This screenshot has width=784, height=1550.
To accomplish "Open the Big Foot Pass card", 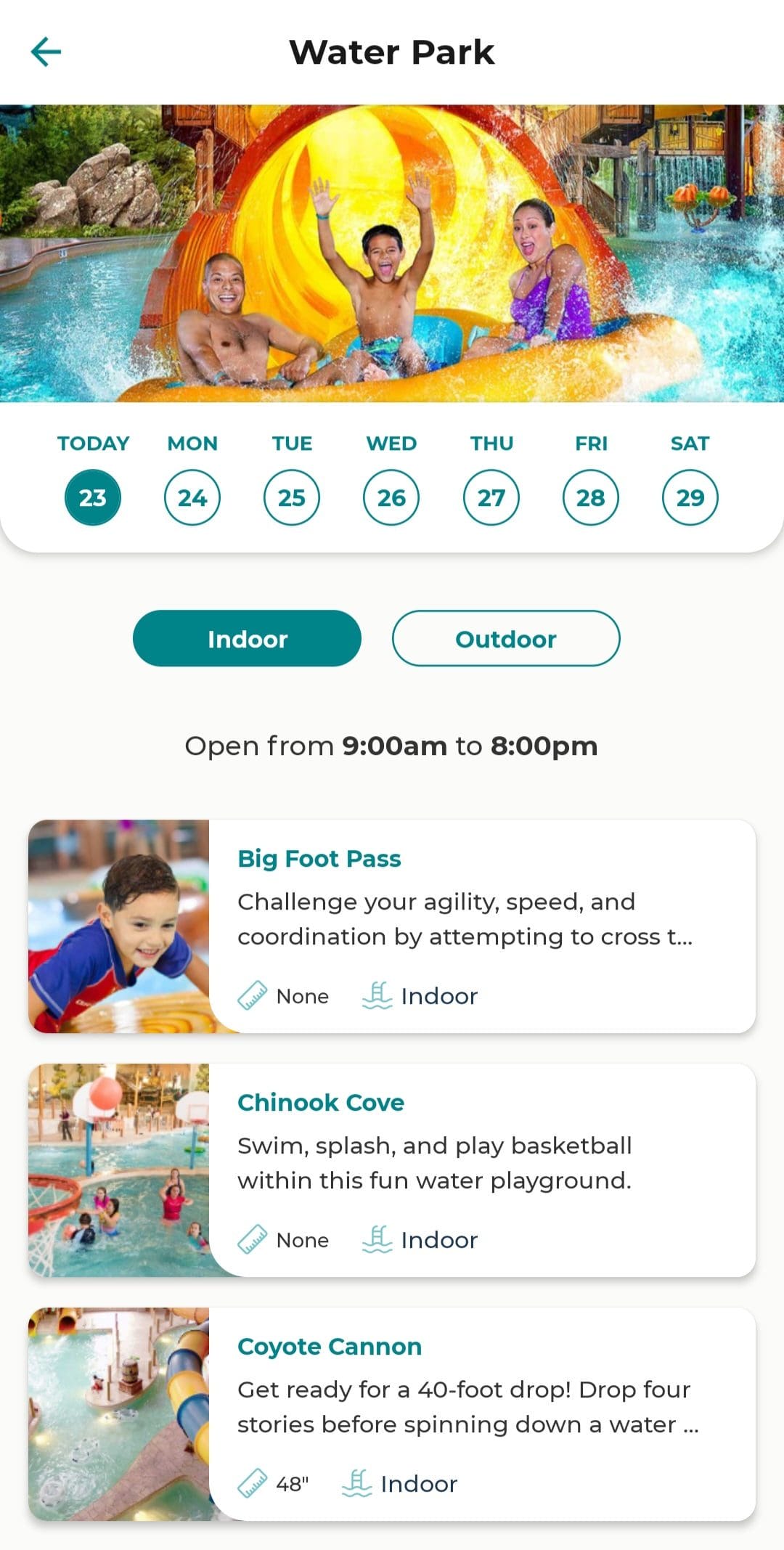I will tap(392, 926).
